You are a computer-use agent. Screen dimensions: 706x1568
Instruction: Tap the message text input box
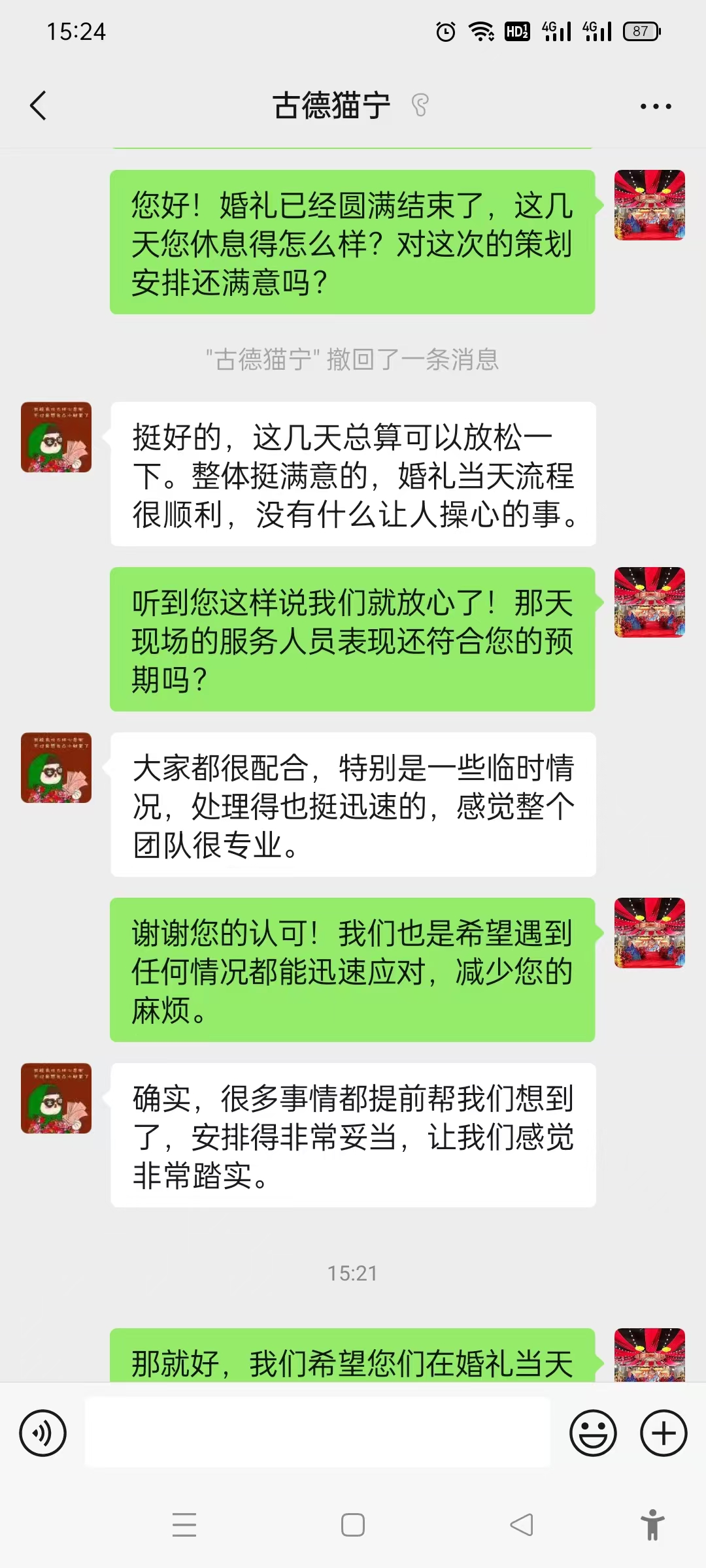tap(318, 1432)
